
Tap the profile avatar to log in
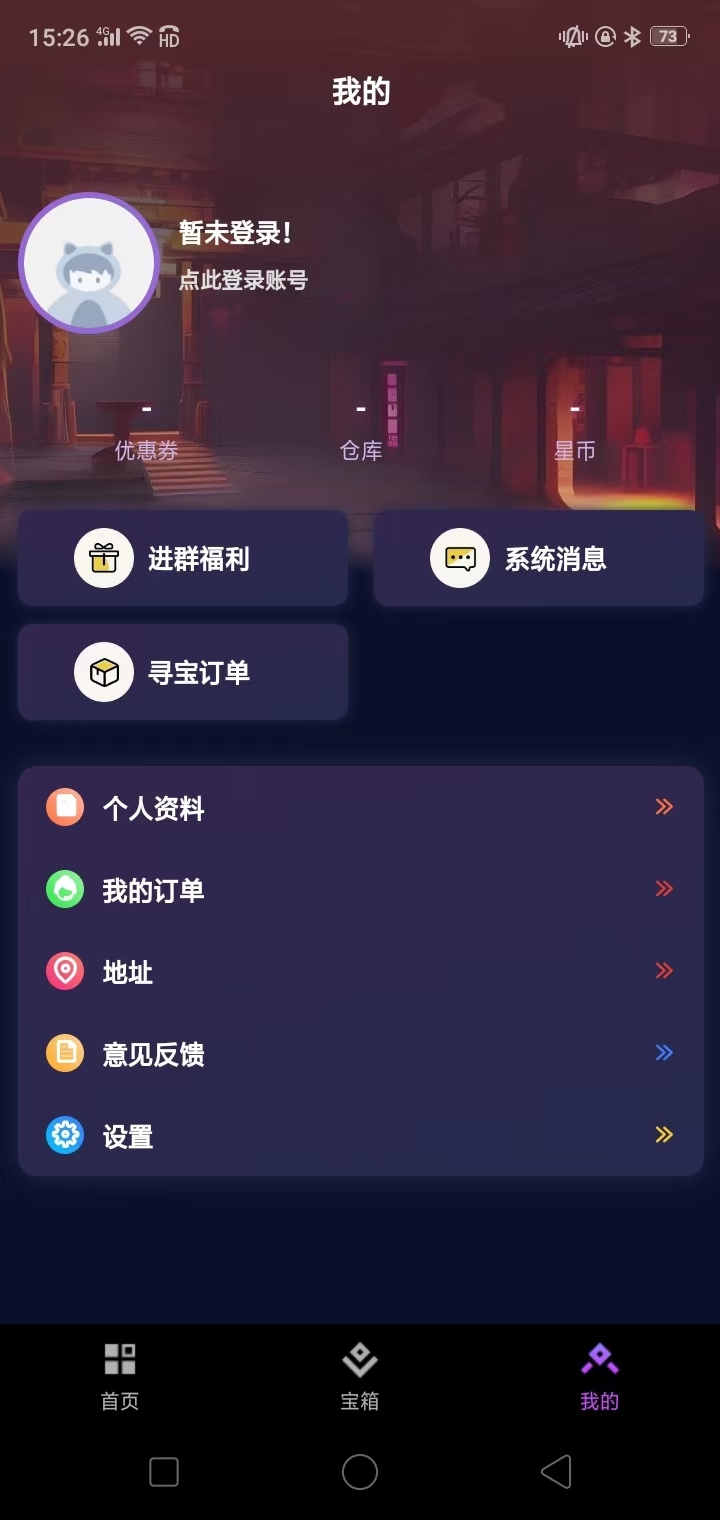(89, 263)
